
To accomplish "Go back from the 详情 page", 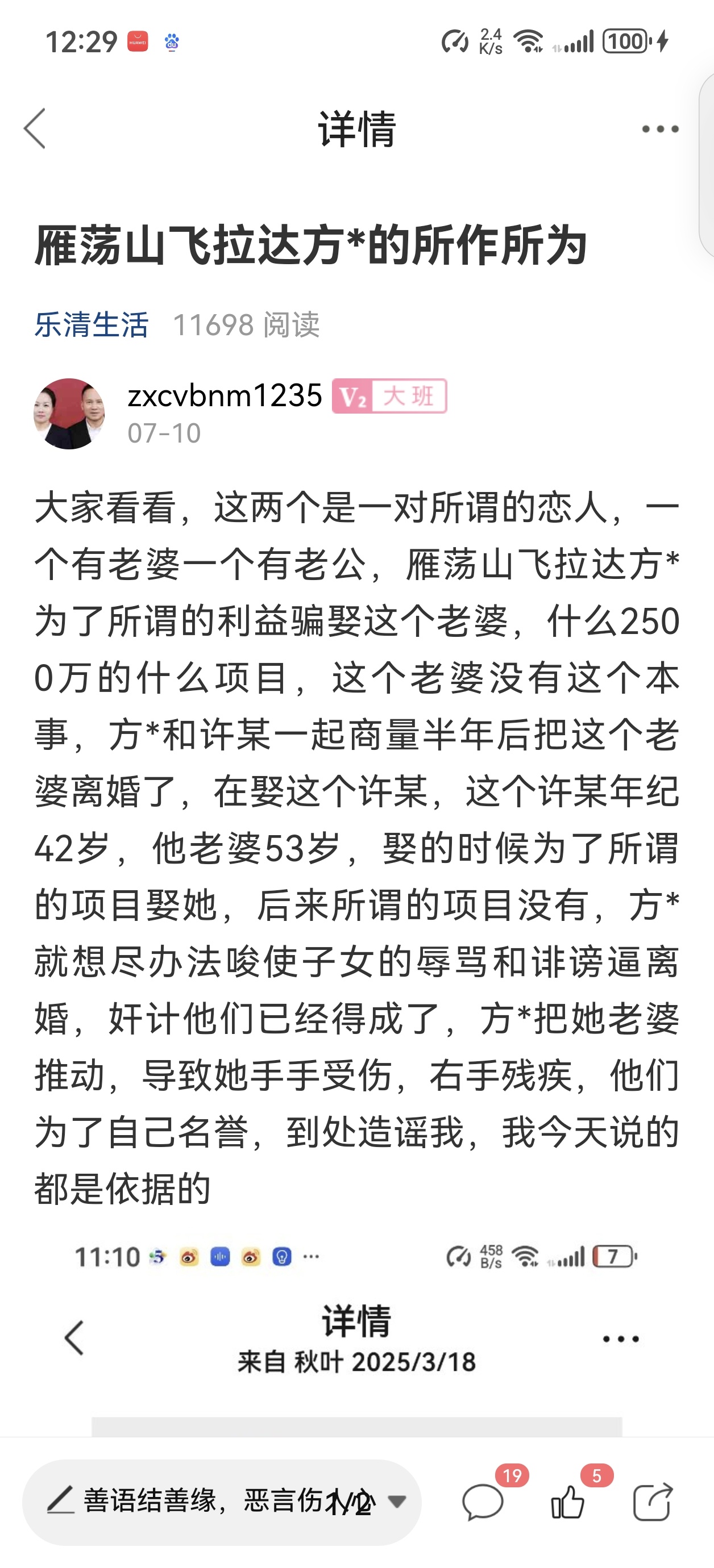I will coord(35,128).
